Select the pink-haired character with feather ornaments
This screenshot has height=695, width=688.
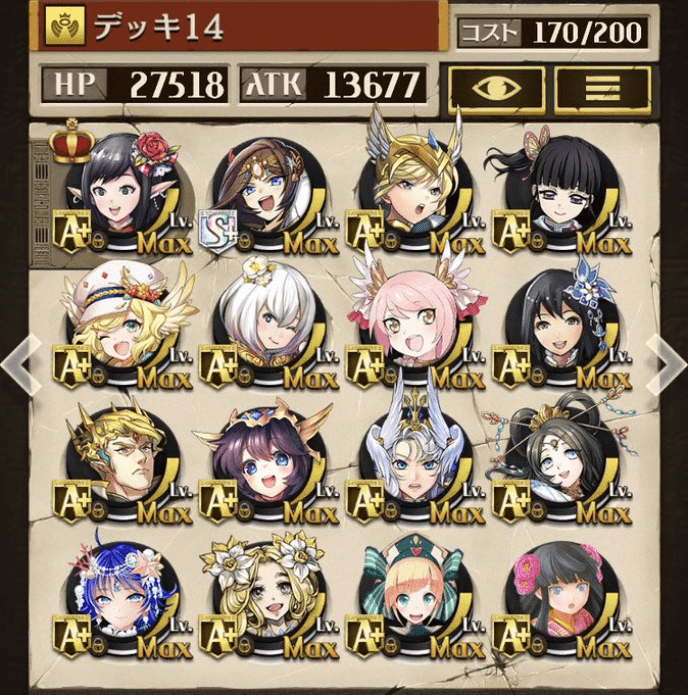click(412, 328)
